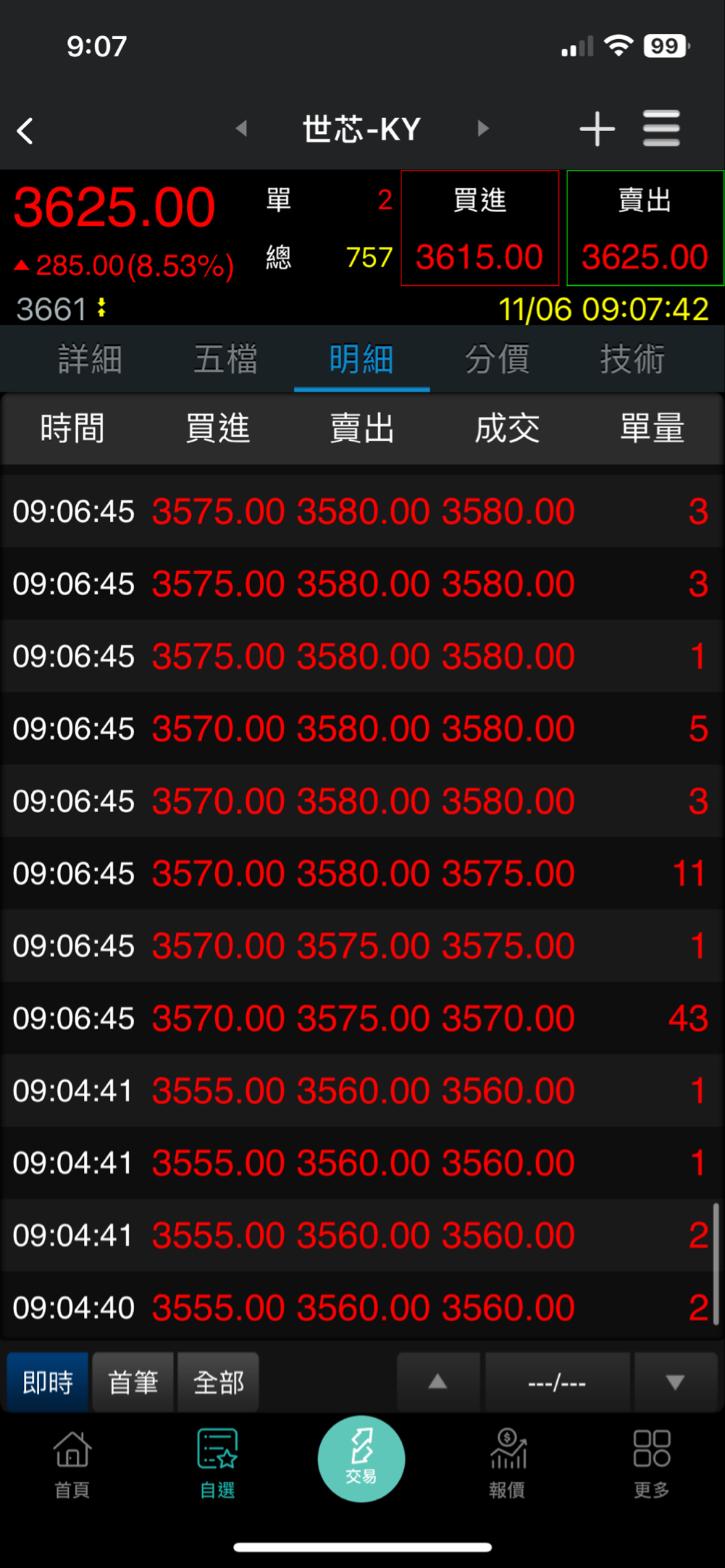Add 世芯-KY with the plus icon
Screen dimensions: 725x1568
pyautogui.click(x=597, y=130)
